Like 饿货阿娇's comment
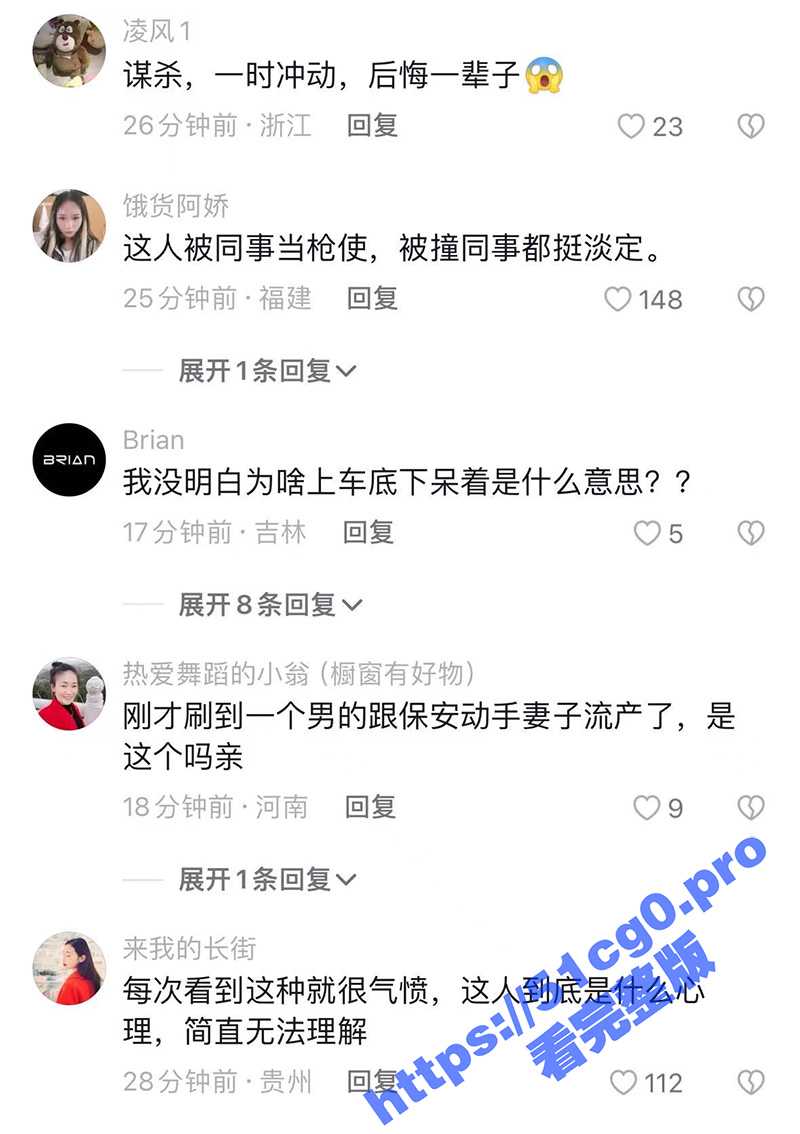The height and width of the screenshot is (1134, 800). [x=619, y=299]
